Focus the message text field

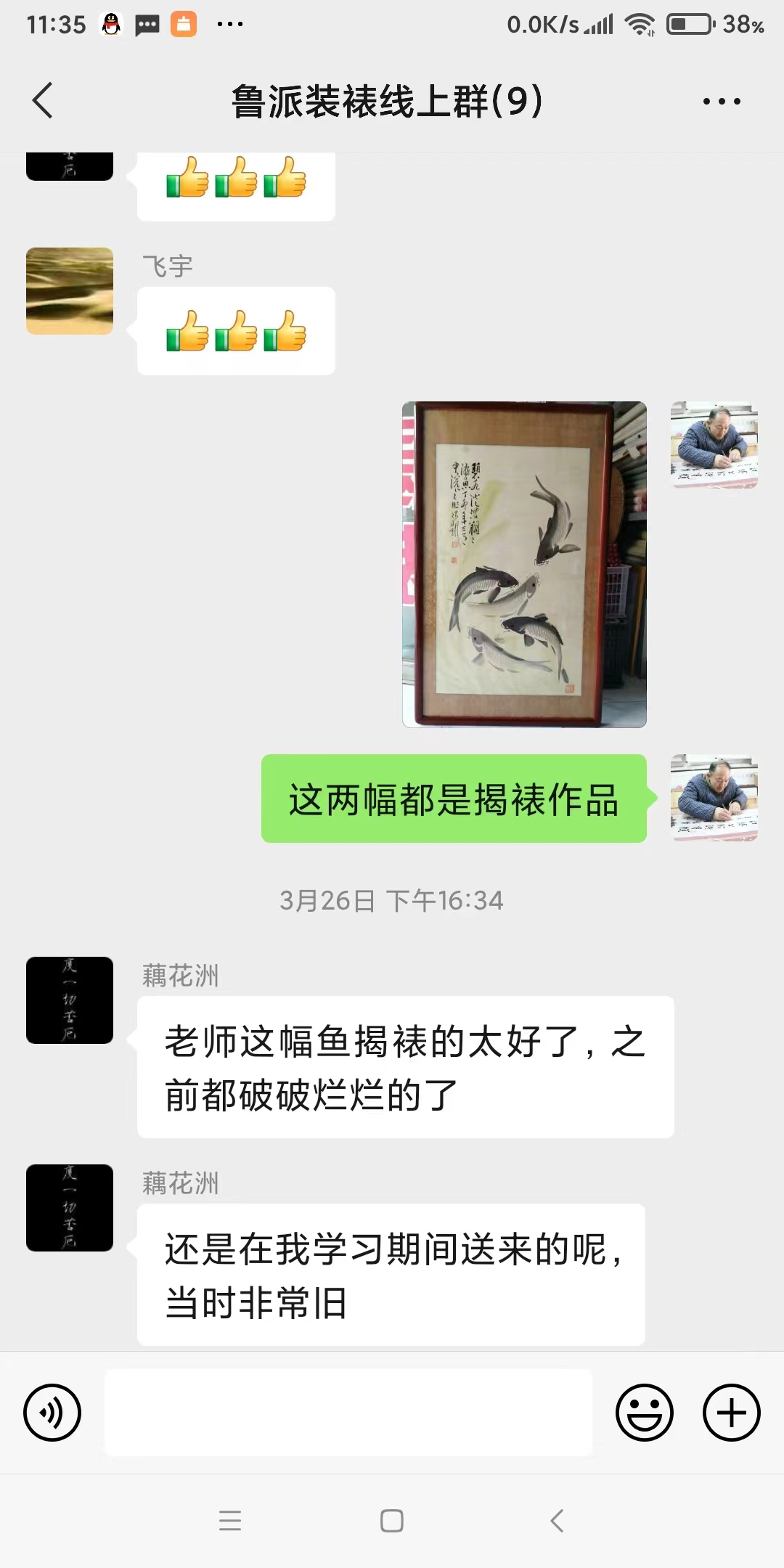click(x=348, y=1413)
